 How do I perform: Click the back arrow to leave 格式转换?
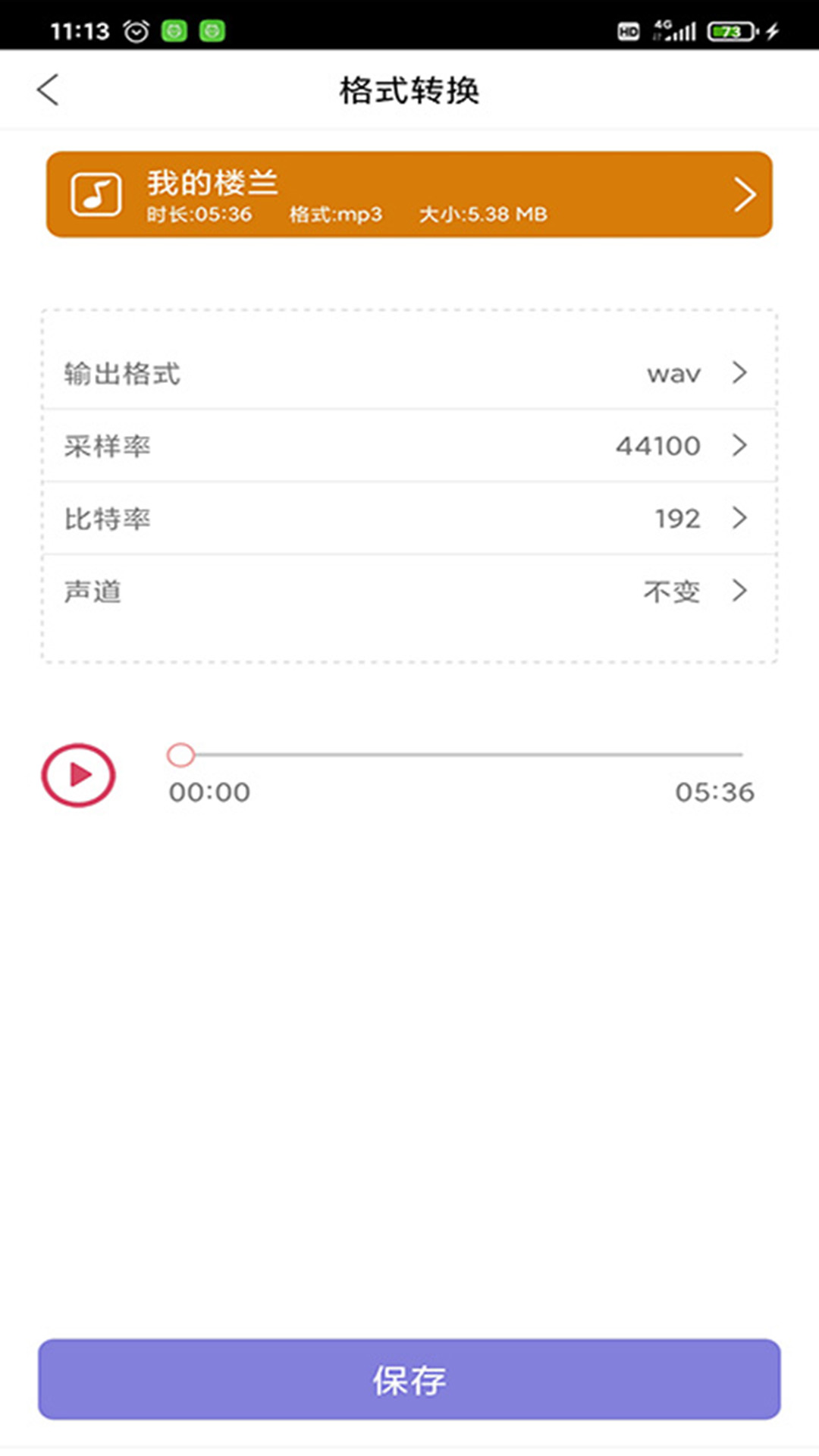48,89
